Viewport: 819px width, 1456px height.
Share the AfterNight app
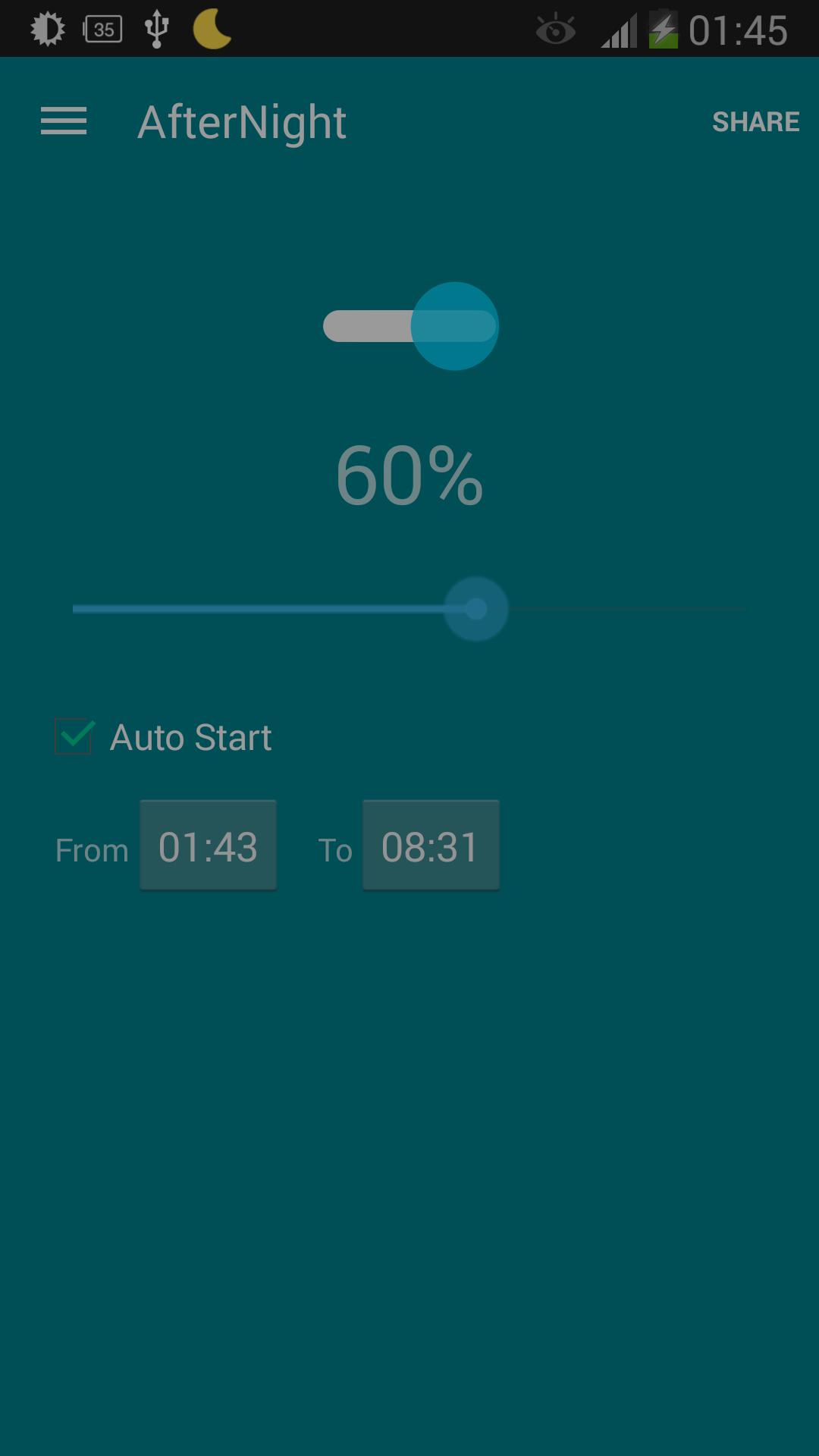coord(755,121)
